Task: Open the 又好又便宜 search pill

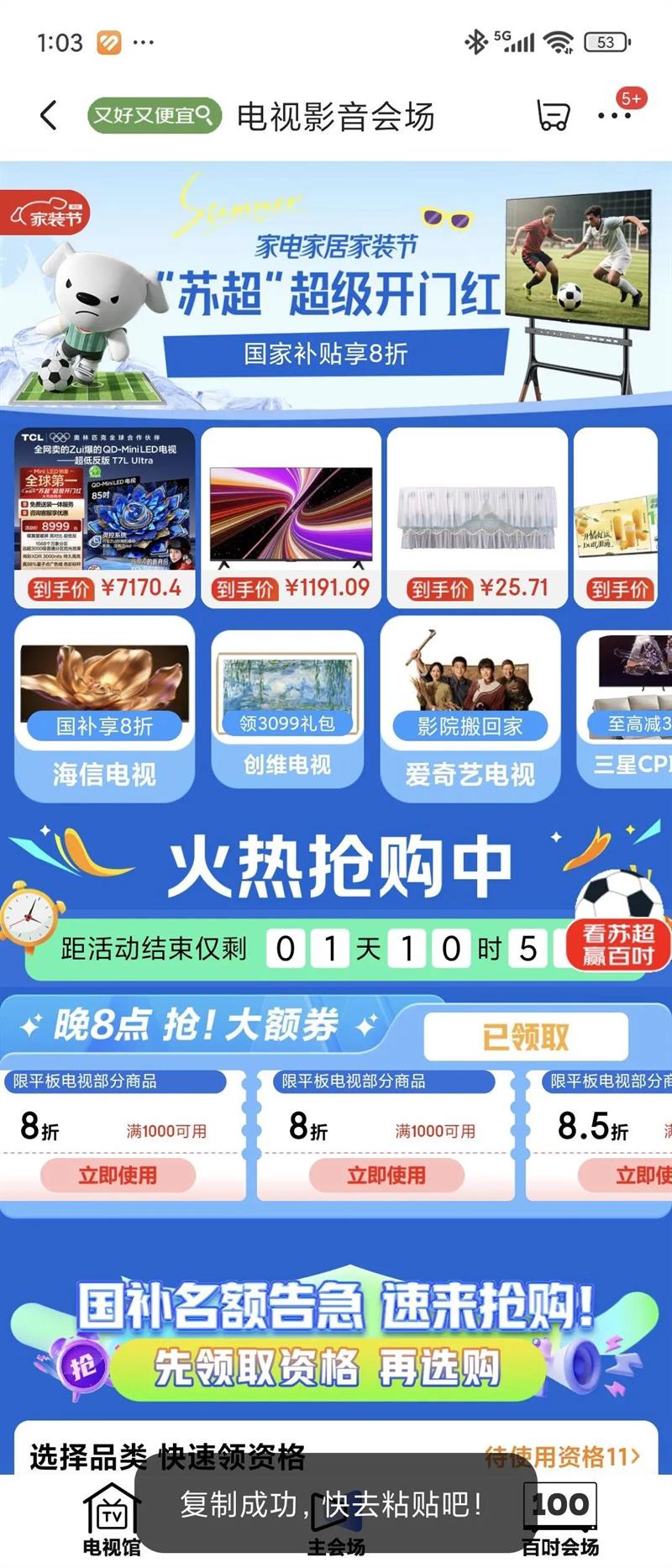Action: click(x=155, y=115)
